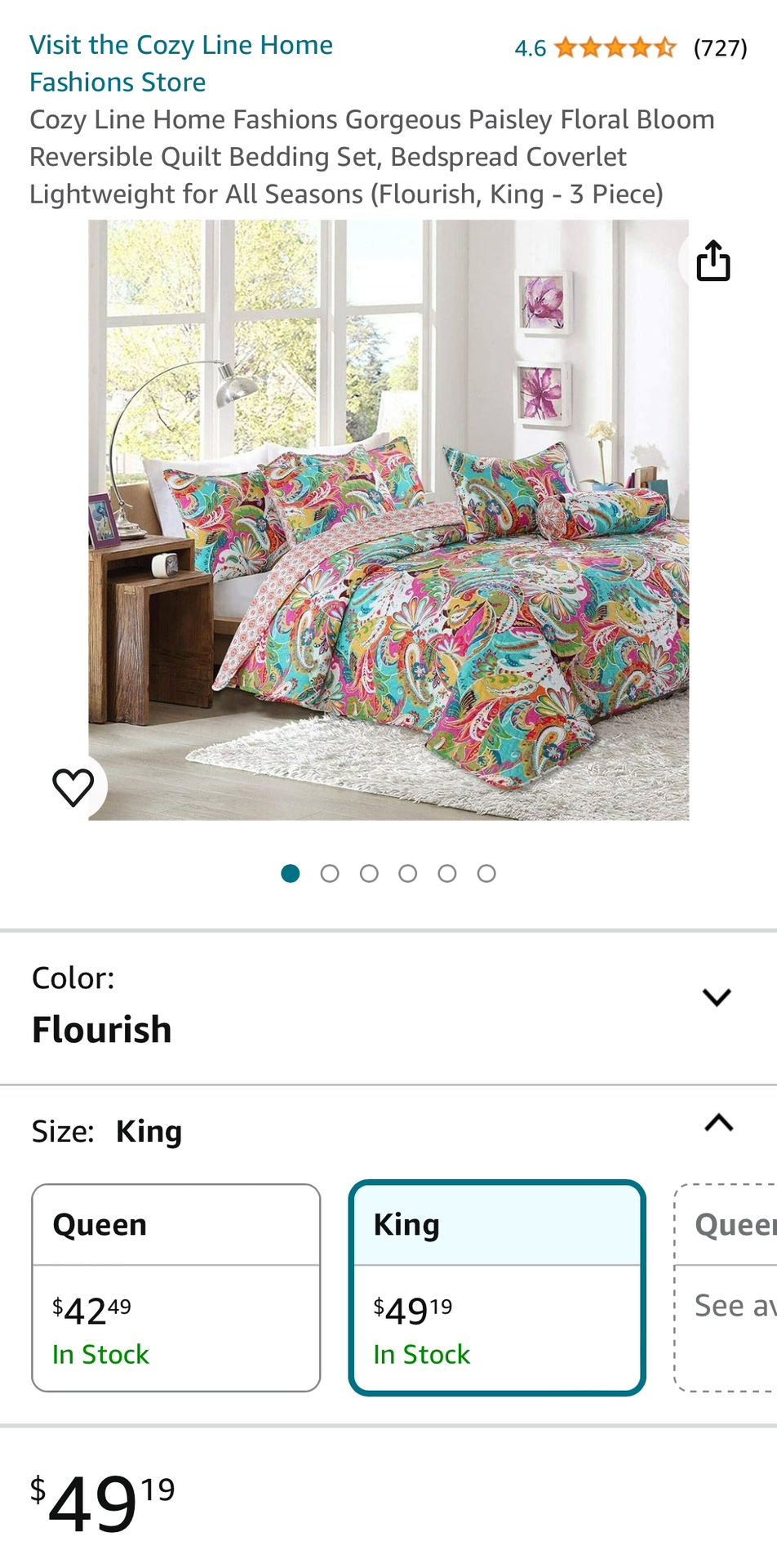777x1568 pixels.
Task: Open the 4.6 star ratings
Action: pos(630,48)
